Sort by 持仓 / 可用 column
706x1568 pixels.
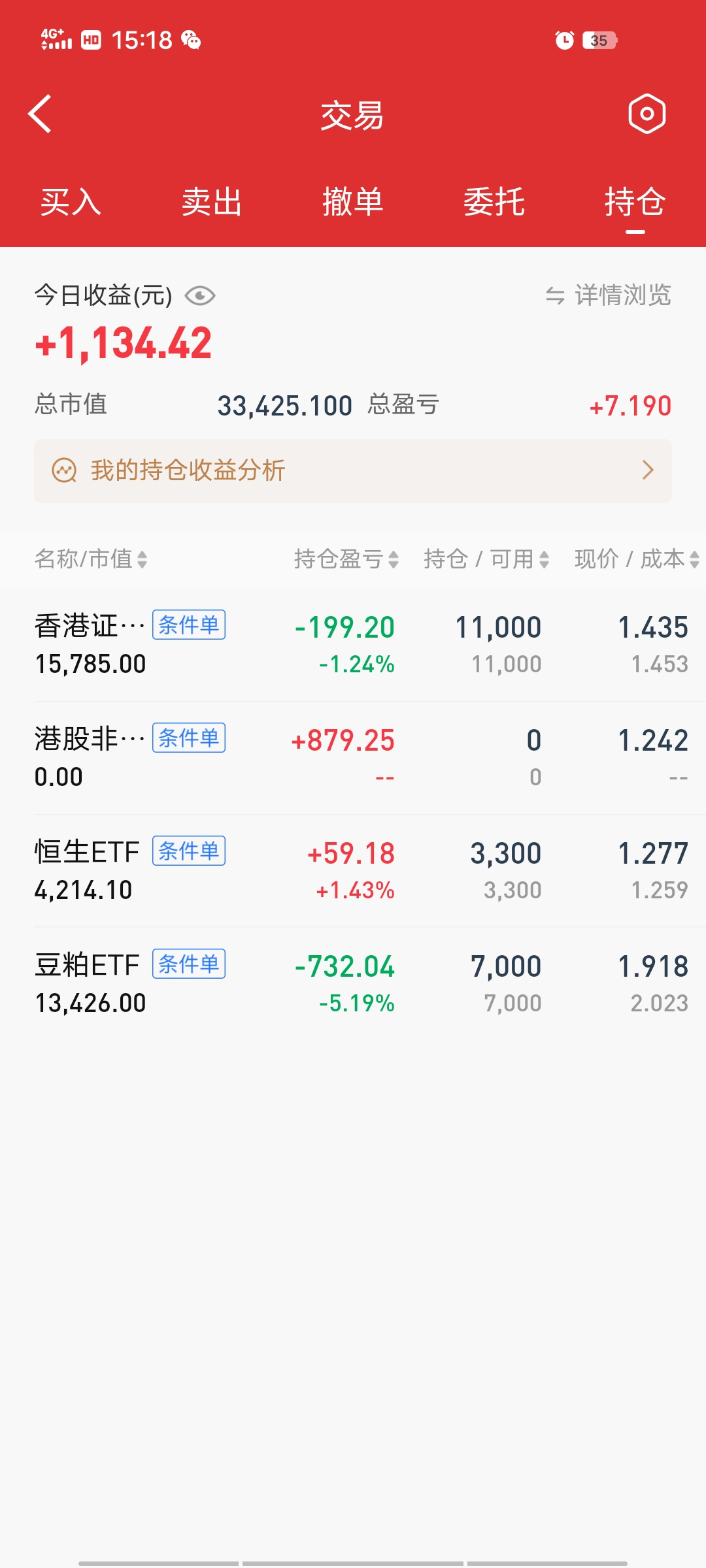(x=486, y=559)
